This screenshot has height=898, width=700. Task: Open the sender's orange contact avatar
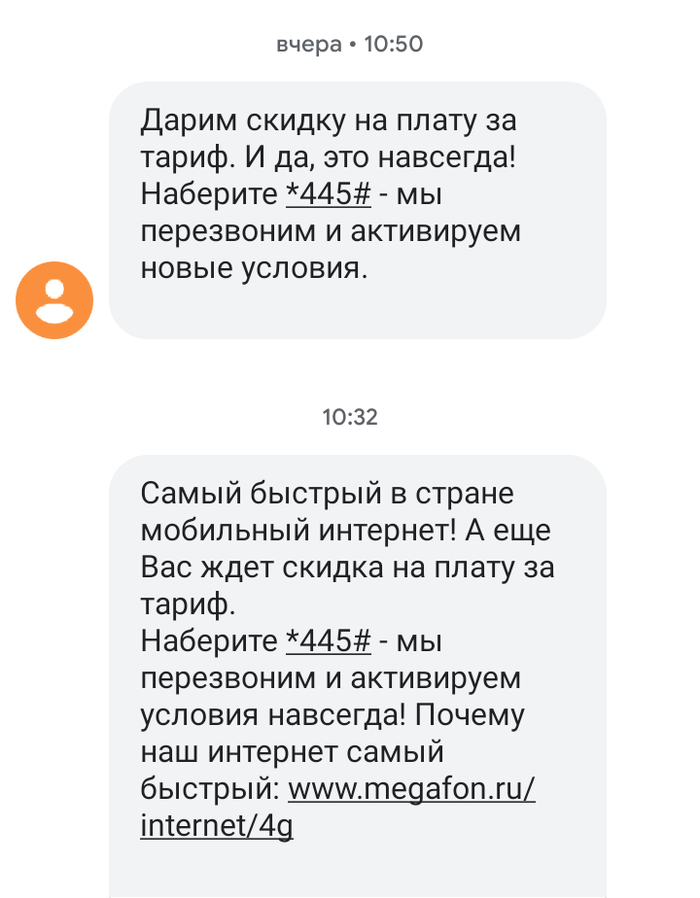[54, 300]
